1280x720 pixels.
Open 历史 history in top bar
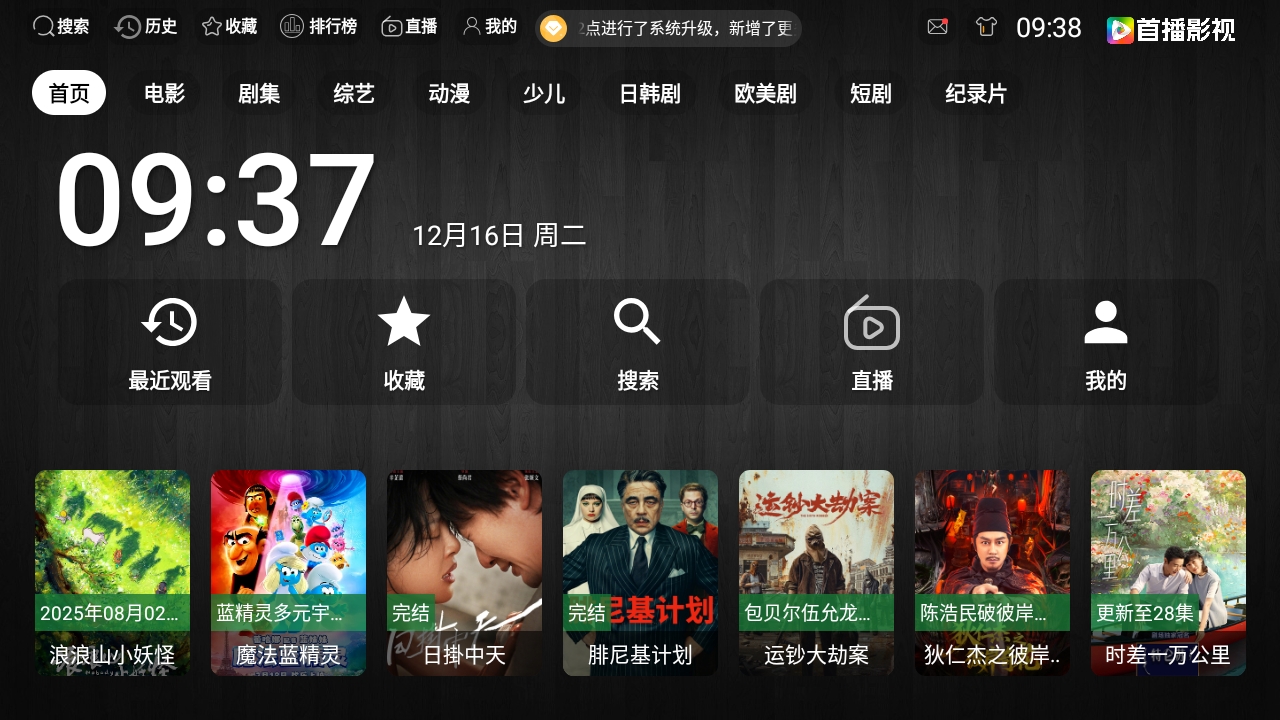(x=146, y=27)
